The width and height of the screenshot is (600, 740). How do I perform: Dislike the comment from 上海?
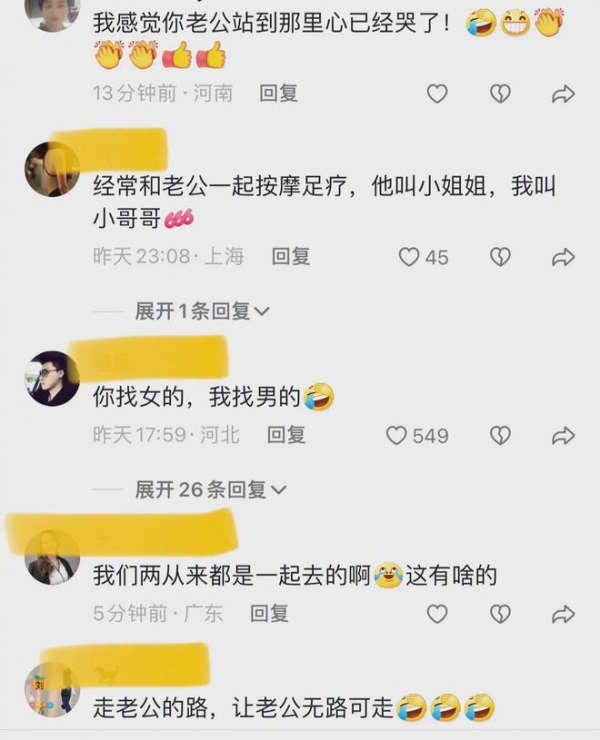[x=500, y=257]
